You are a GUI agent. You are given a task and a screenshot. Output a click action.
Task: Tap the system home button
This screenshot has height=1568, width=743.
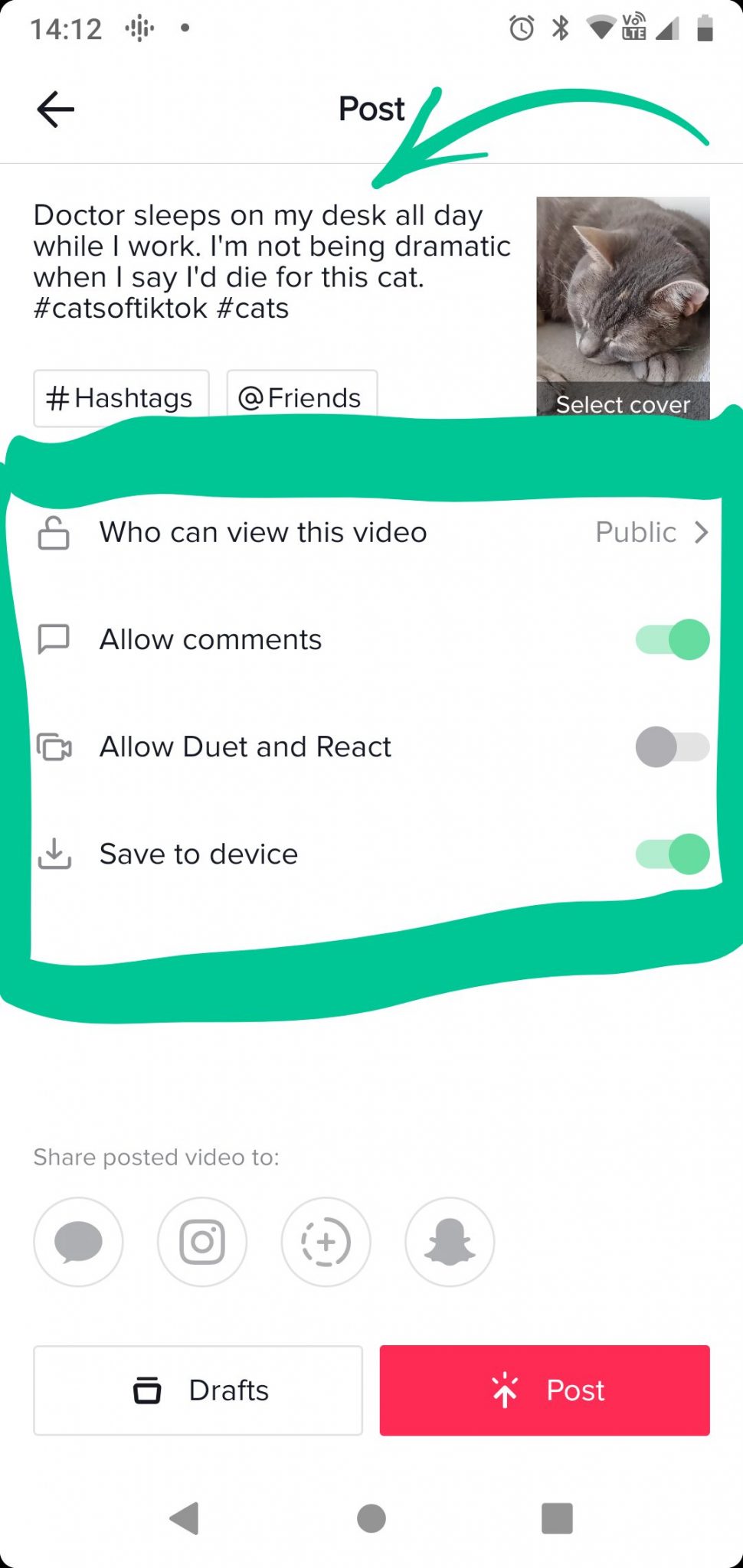coord(371,1518)
